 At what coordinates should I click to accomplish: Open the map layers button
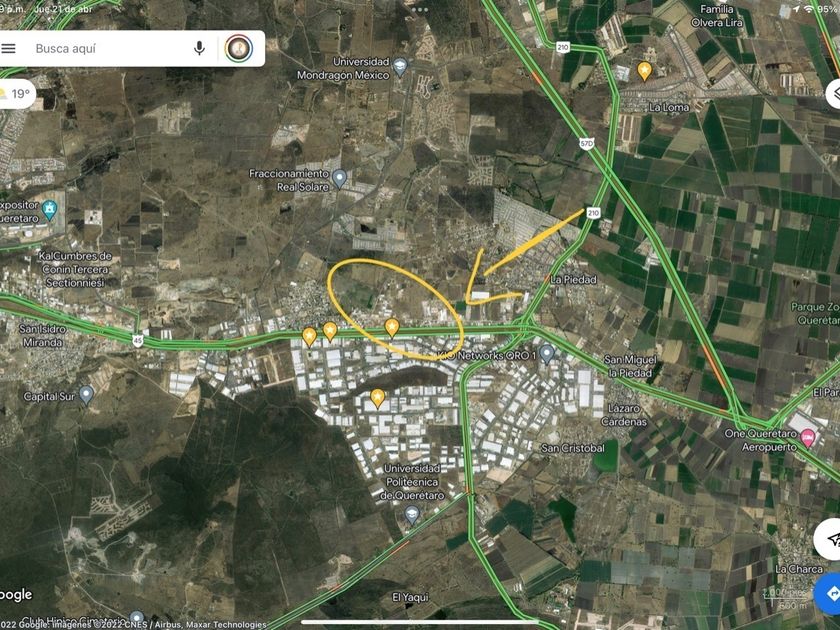coord(834,94)
